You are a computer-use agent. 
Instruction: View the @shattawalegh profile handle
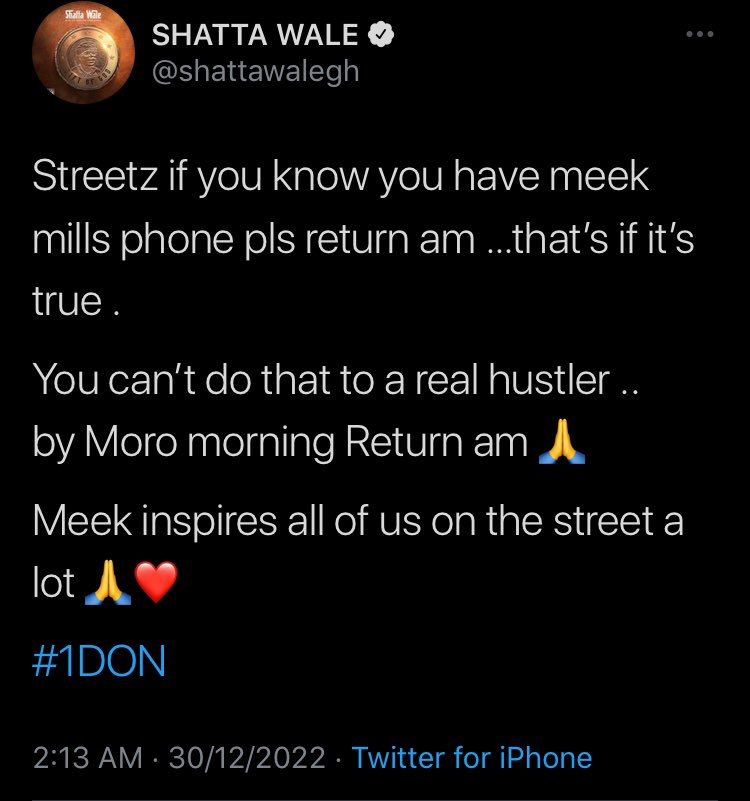coord(255,73)
